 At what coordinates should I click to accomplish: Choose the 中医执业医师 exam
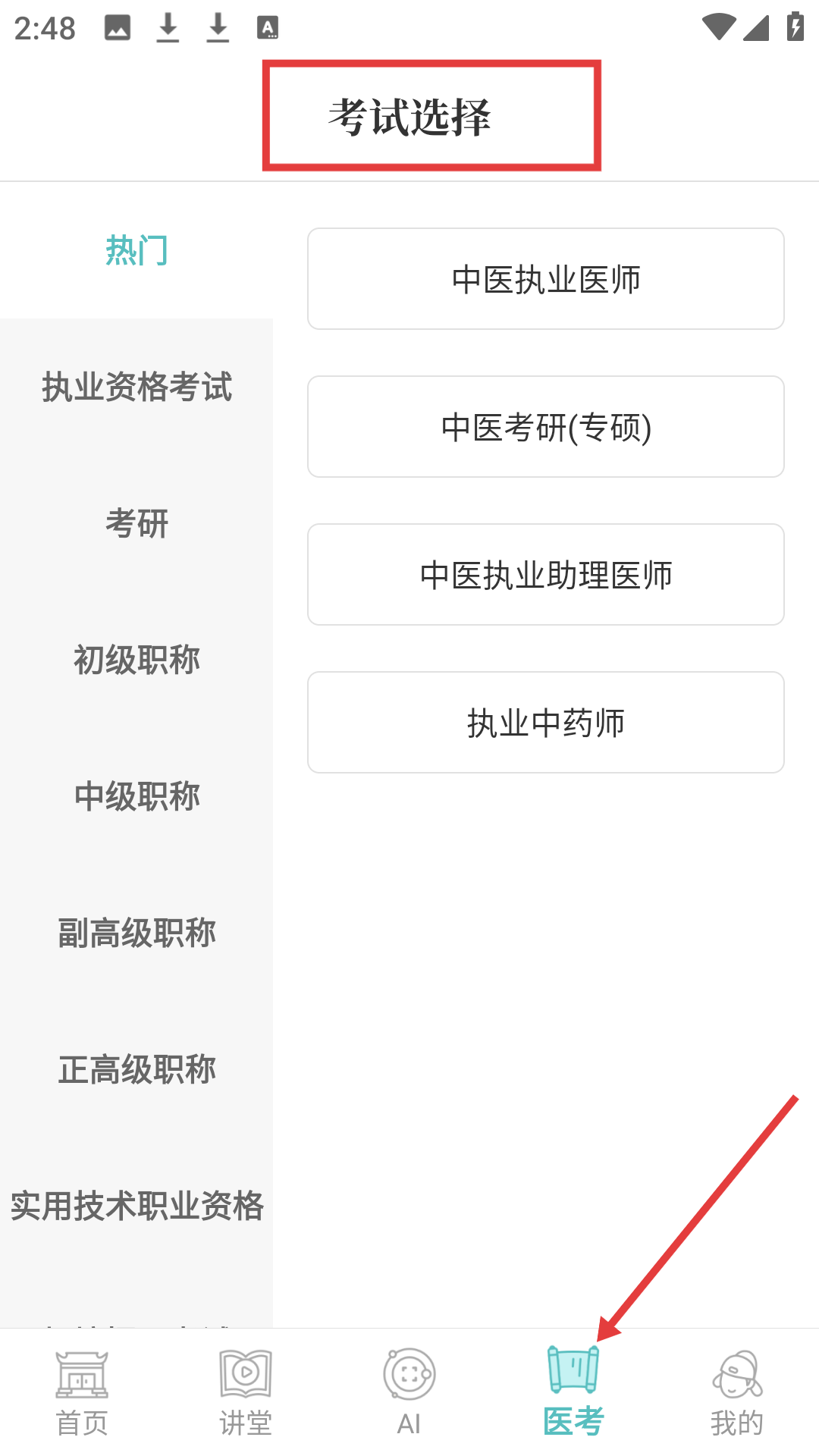(x=545, y=279)
